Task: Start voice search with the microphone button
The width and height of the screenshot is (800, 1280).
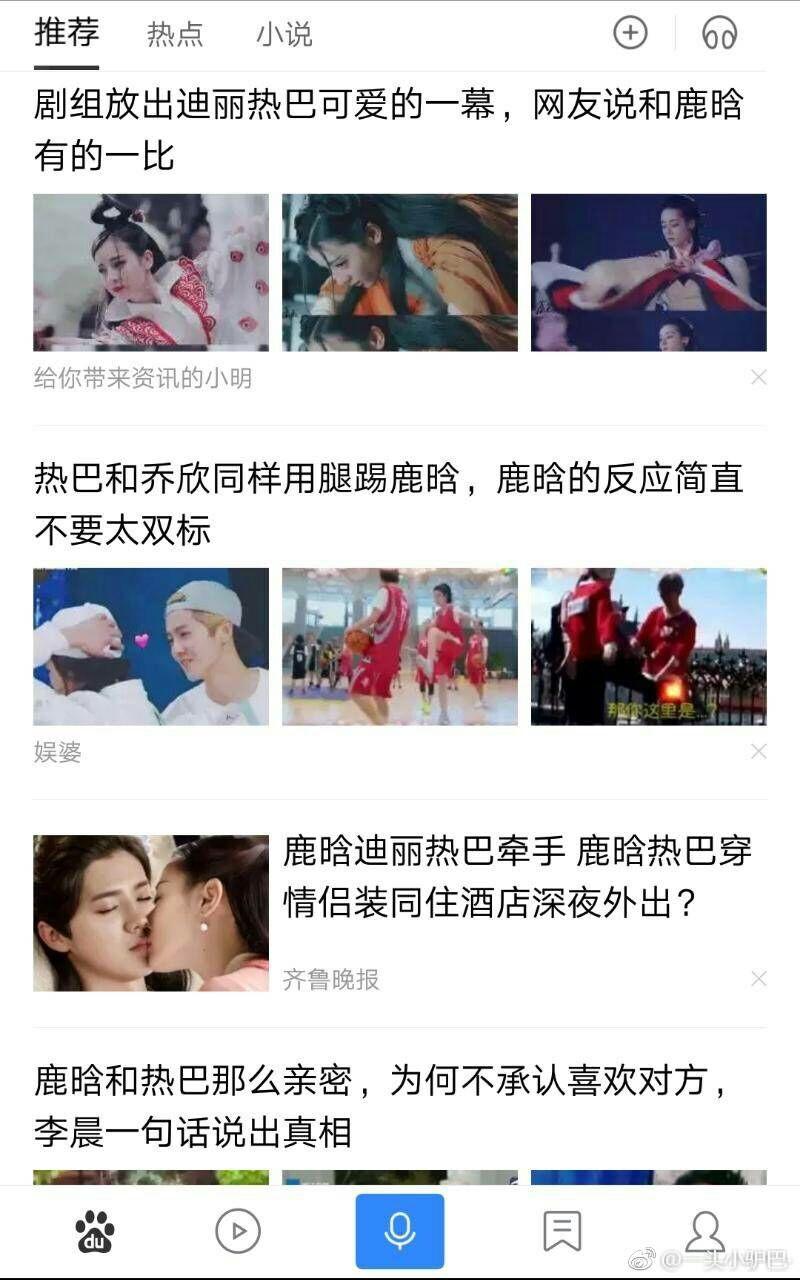Action: click(400, 1231)
